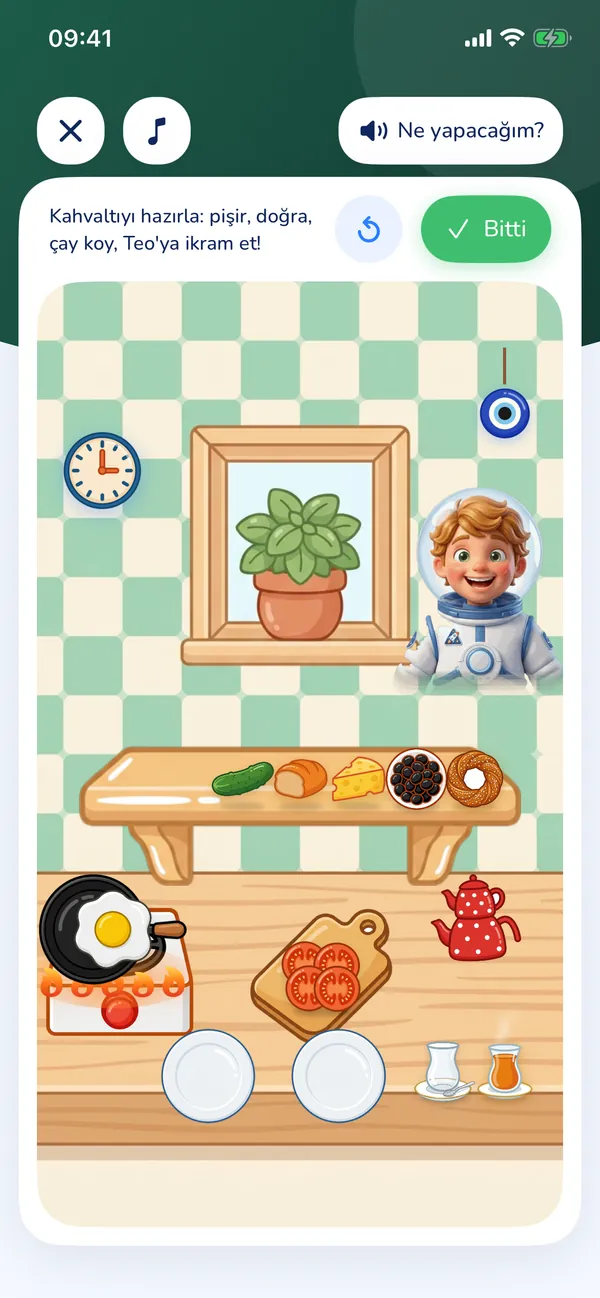Tap the red stove knob
The height and width of the screenshot is (1298, 600).
pos(120,1010)
